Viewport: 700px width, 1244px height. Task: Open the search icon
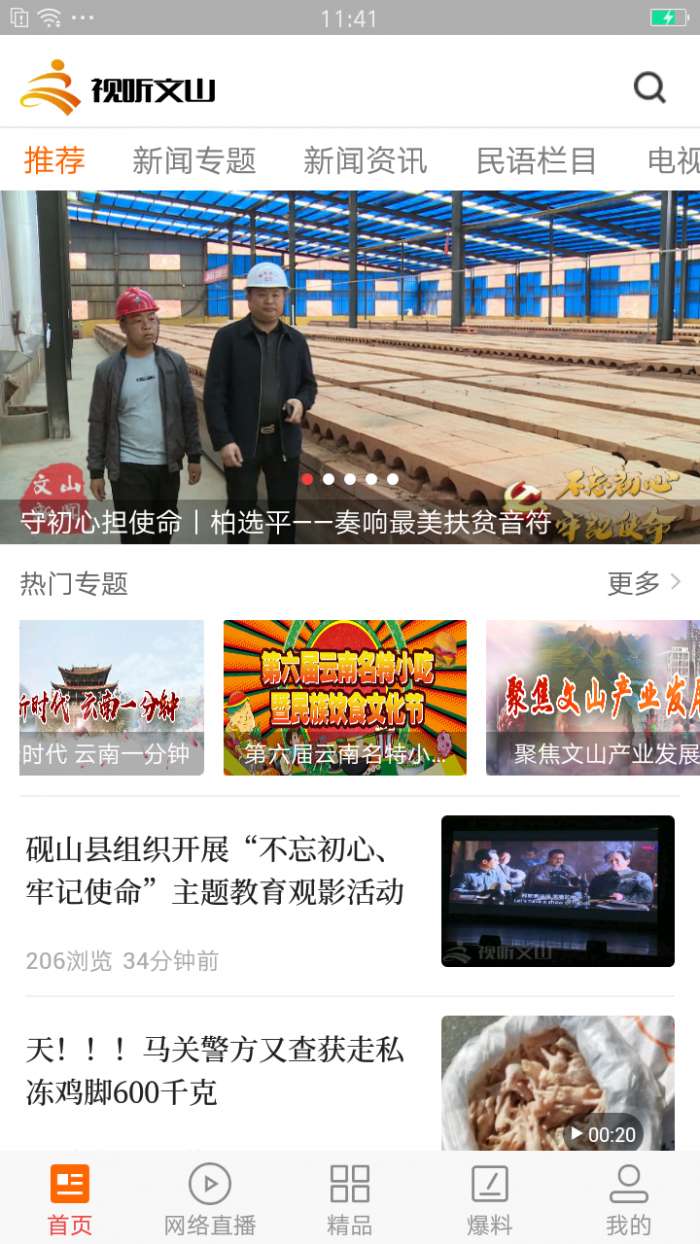pos(649,88)
